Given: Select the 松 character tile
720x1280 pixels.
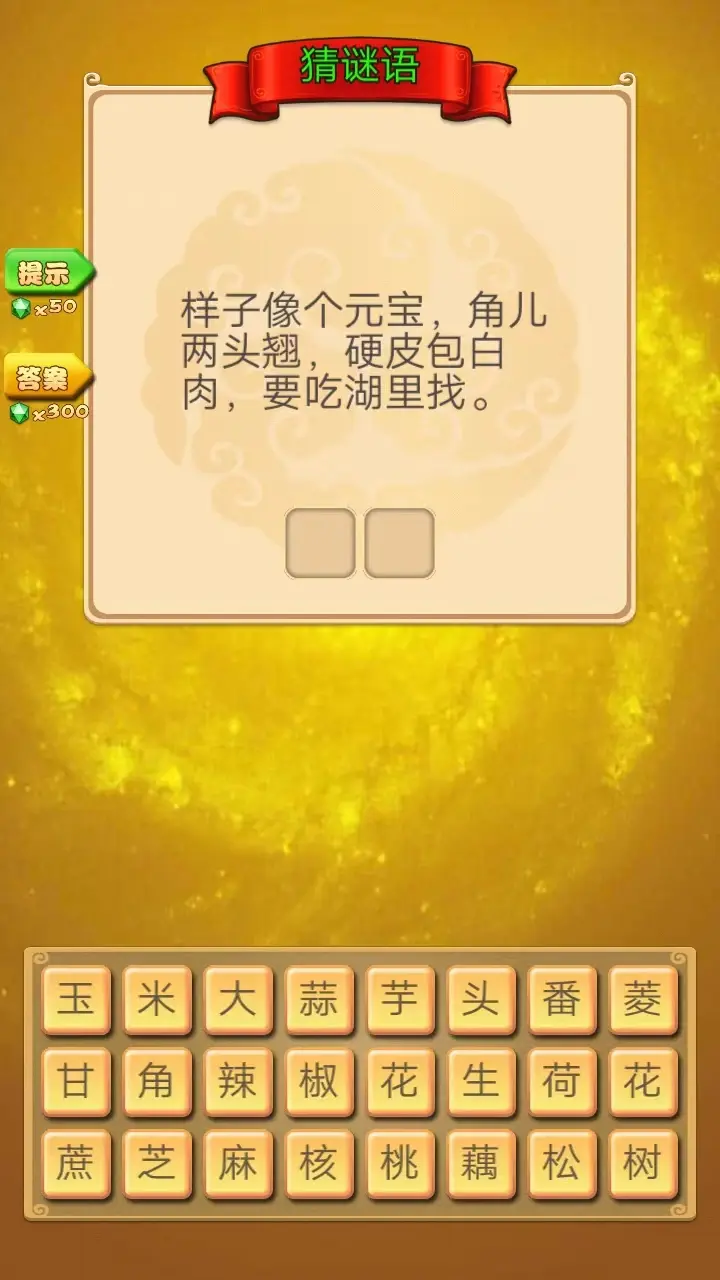Looking at the screenshot, I should pyautogui.click(x=562, y=1164).
